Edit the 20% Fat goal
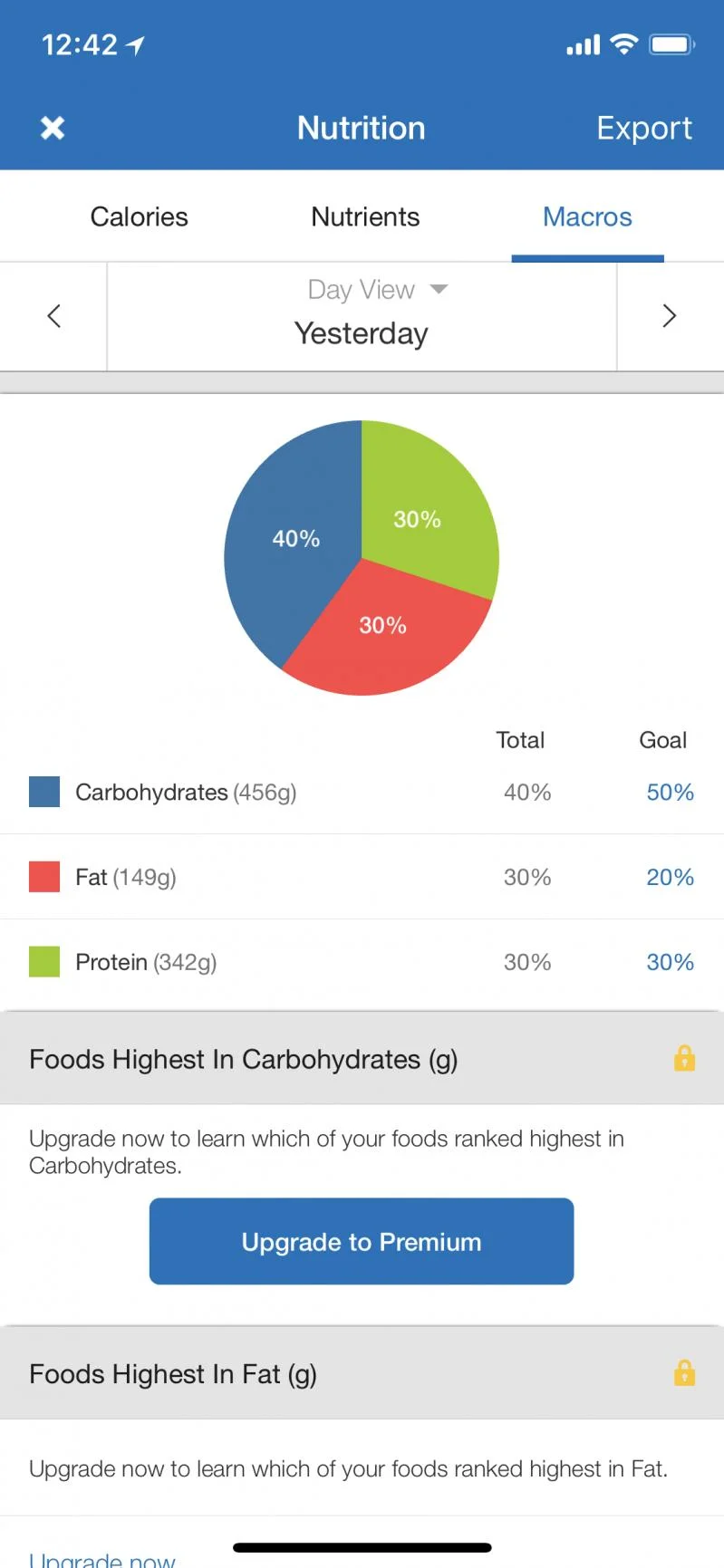The height and width of the screenshot is (1568, 724). click(x=670, y=877)
